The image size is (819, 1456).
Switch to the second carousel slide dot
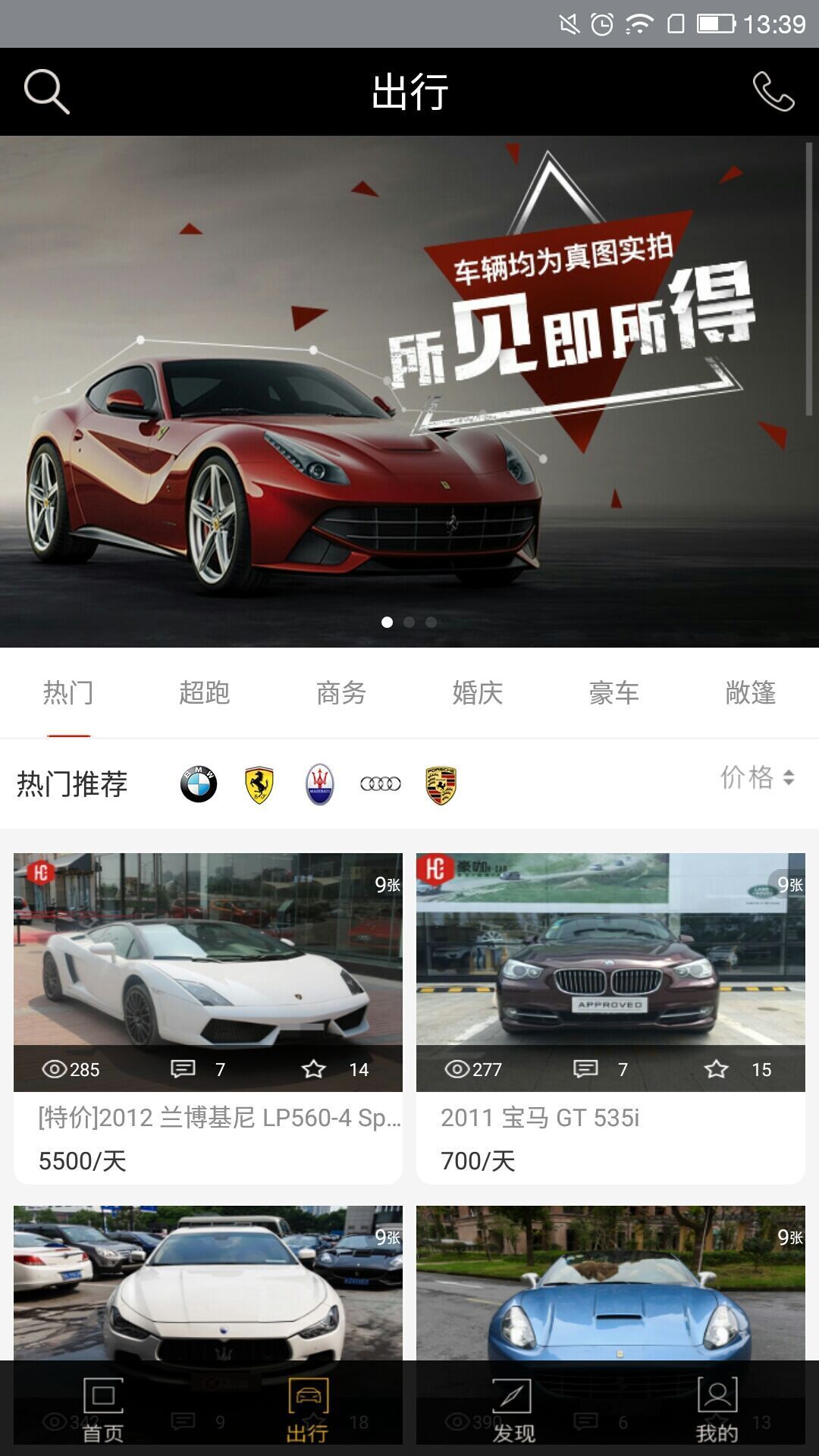(x=409, y=622)
